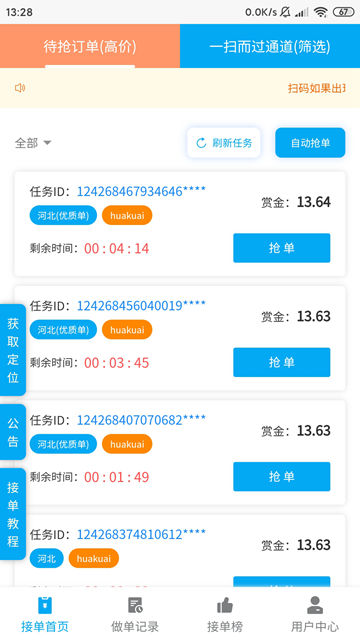Switch to the 一扫而过通道(筛选) tab

(270, 46)
